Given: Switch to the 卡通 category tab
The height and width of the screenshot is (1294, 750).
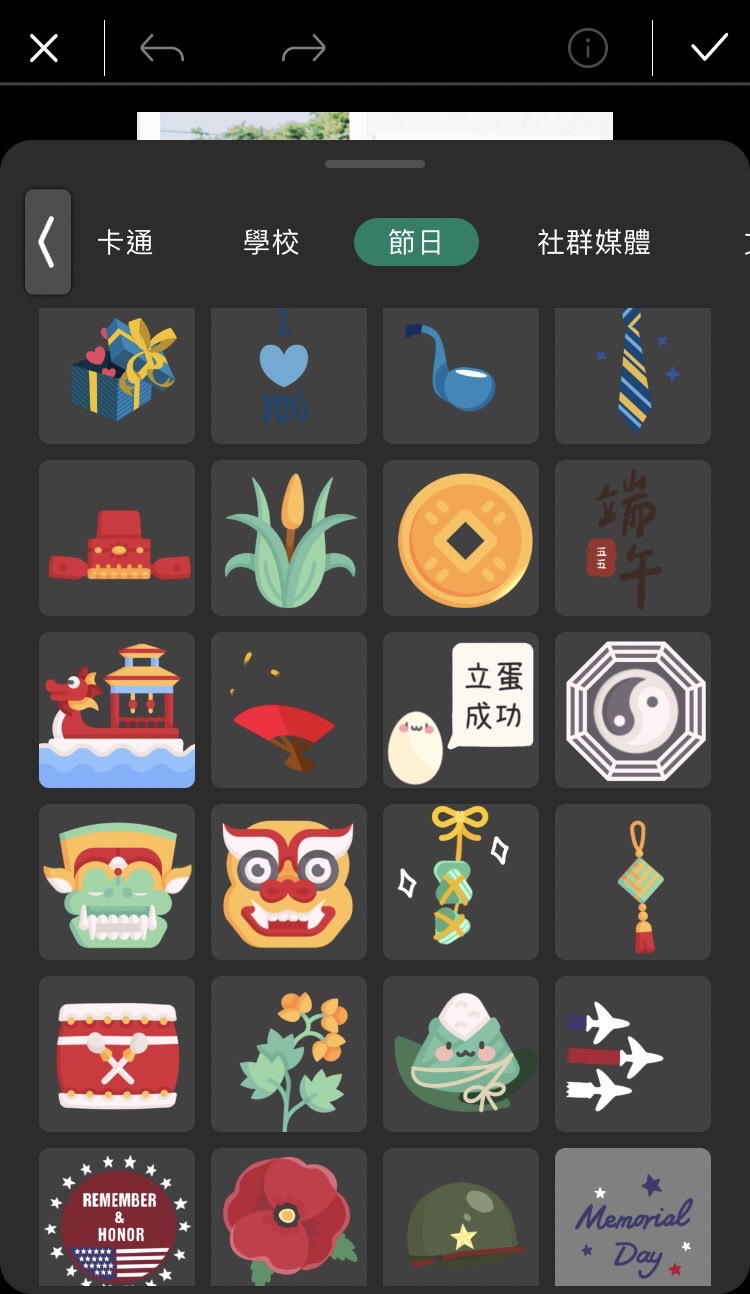Looking at the screenshot, I should click(125, 243).
